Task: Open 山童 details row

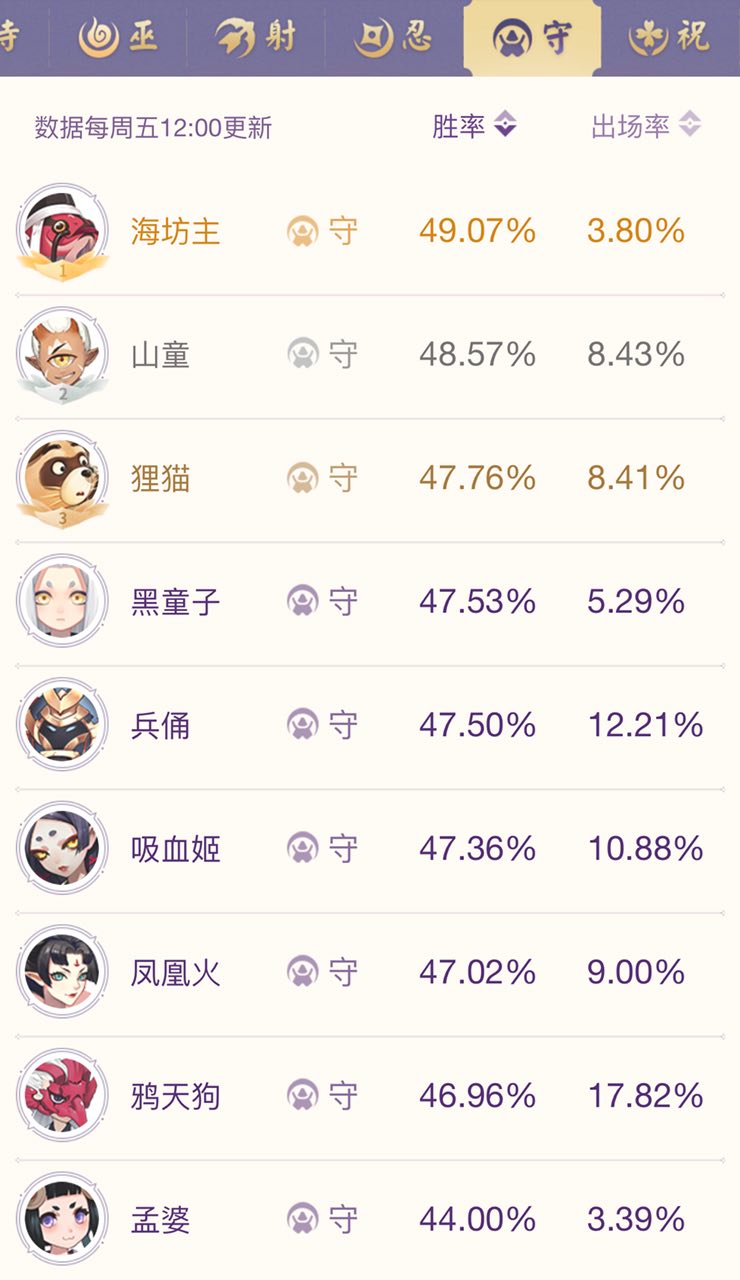Action: coord(370,356)
